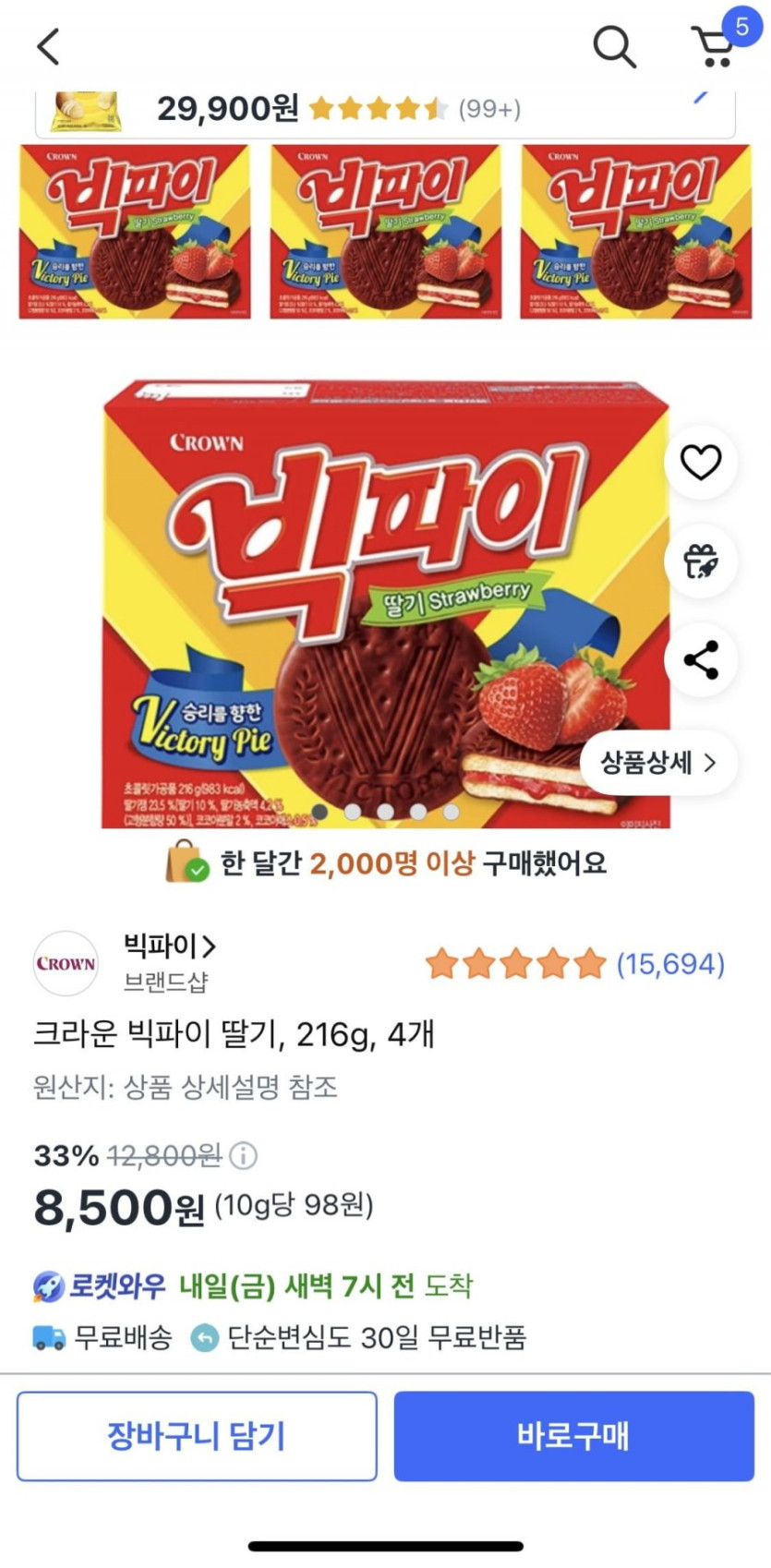This screenshot has width=771, height=1568.
Task: Open the search icon
Action: pyautogui.click(x=614, y=46)
